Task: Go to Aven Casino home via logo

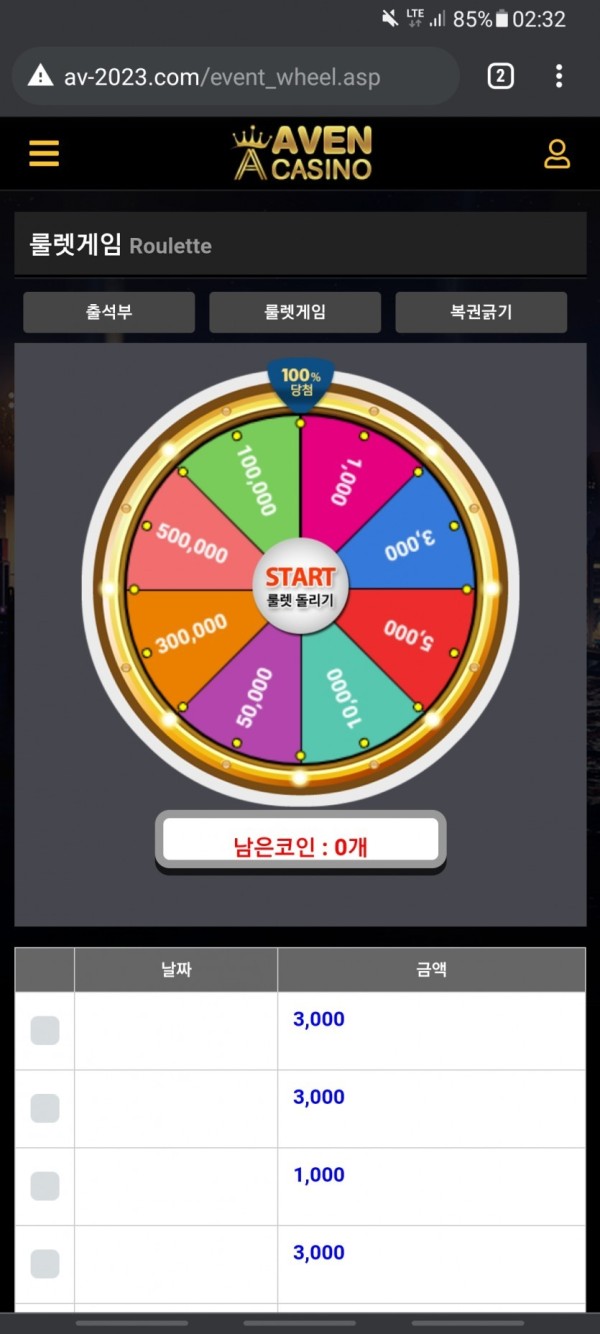Action: [303, 153]
